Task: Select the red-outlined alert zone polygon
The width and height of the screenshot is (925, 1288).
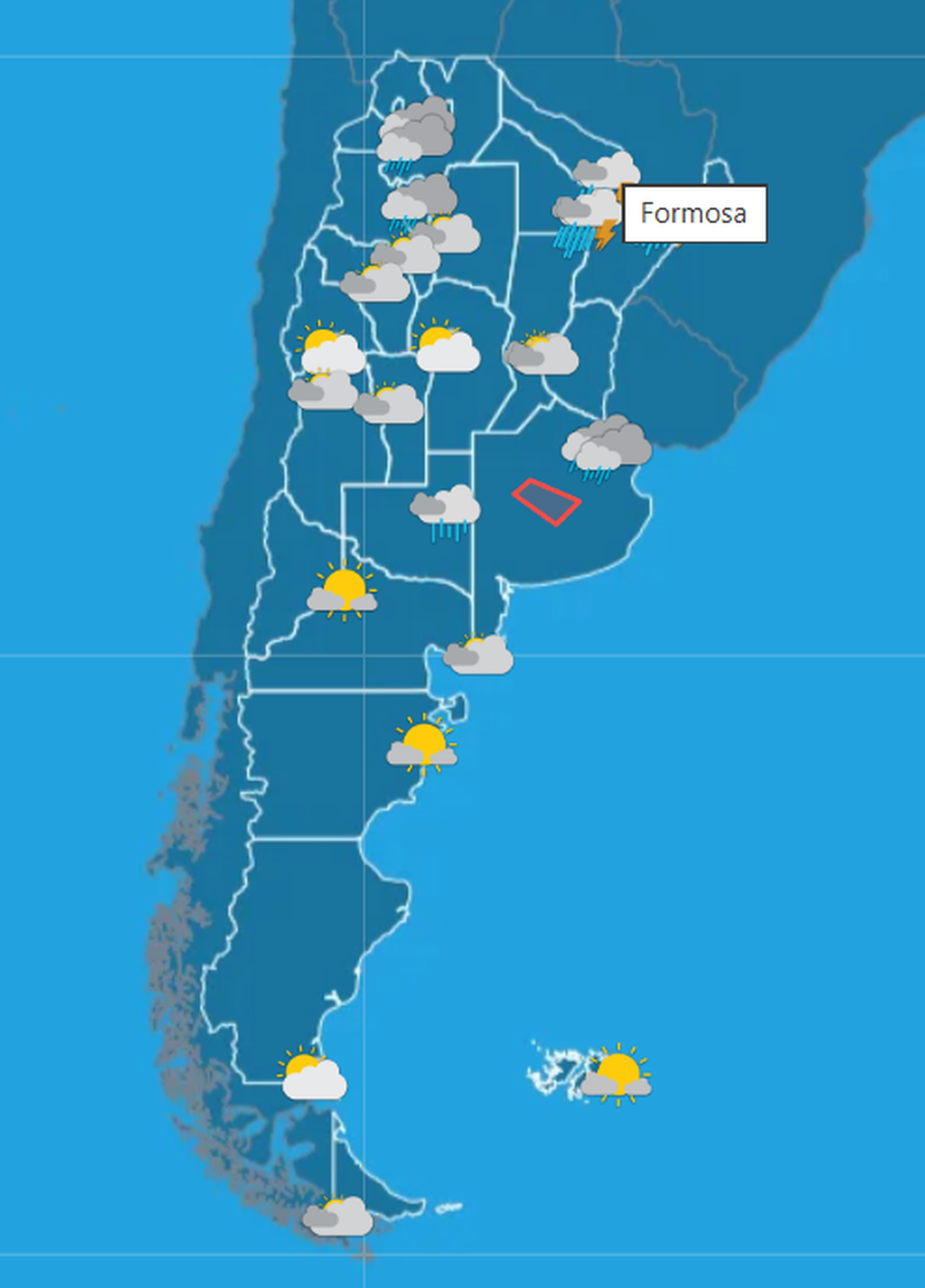Action: tap(546, 502)
